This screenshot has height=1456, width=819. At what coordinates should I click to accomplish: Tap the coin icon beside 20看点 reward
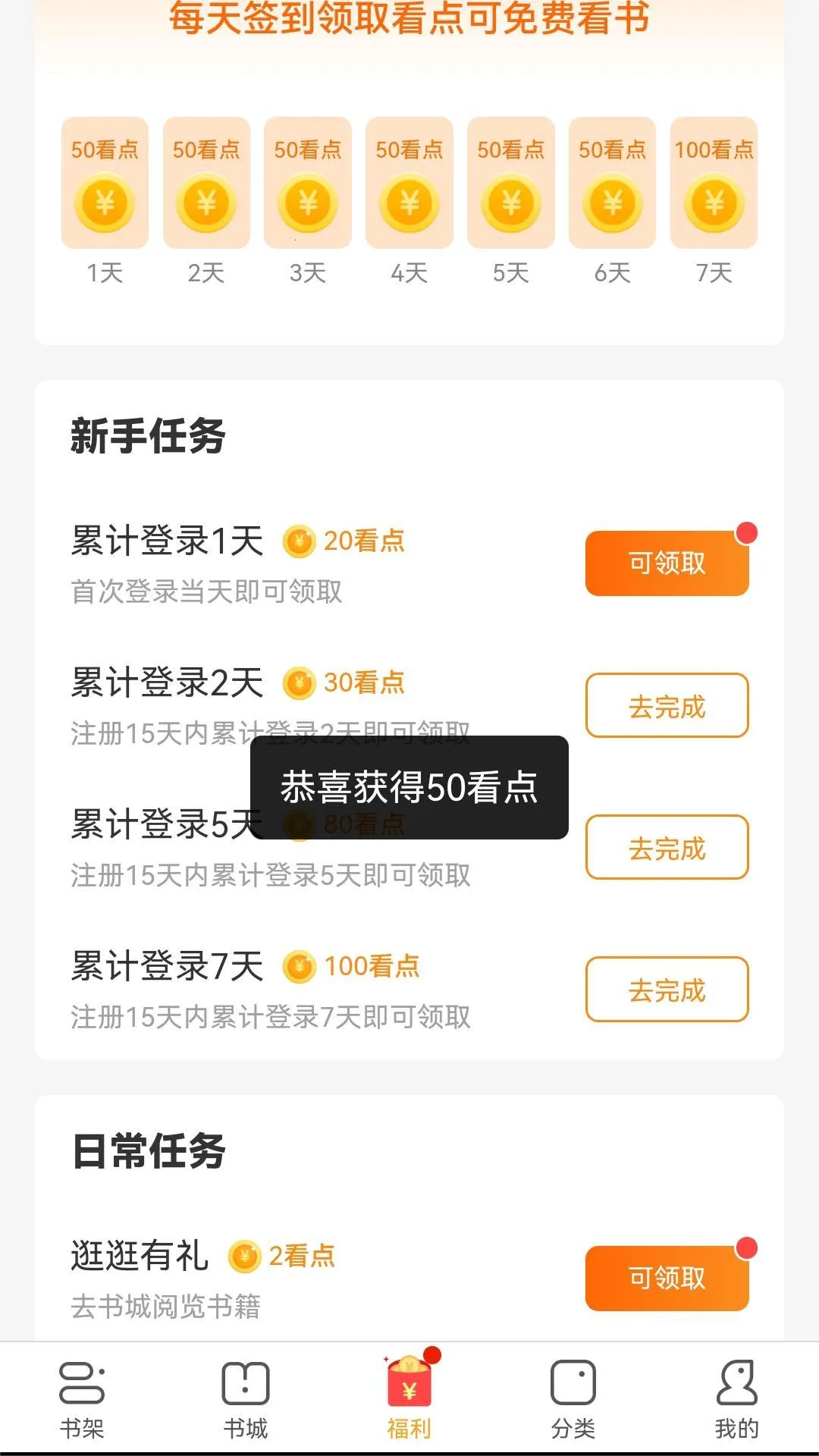click(299, 541)
